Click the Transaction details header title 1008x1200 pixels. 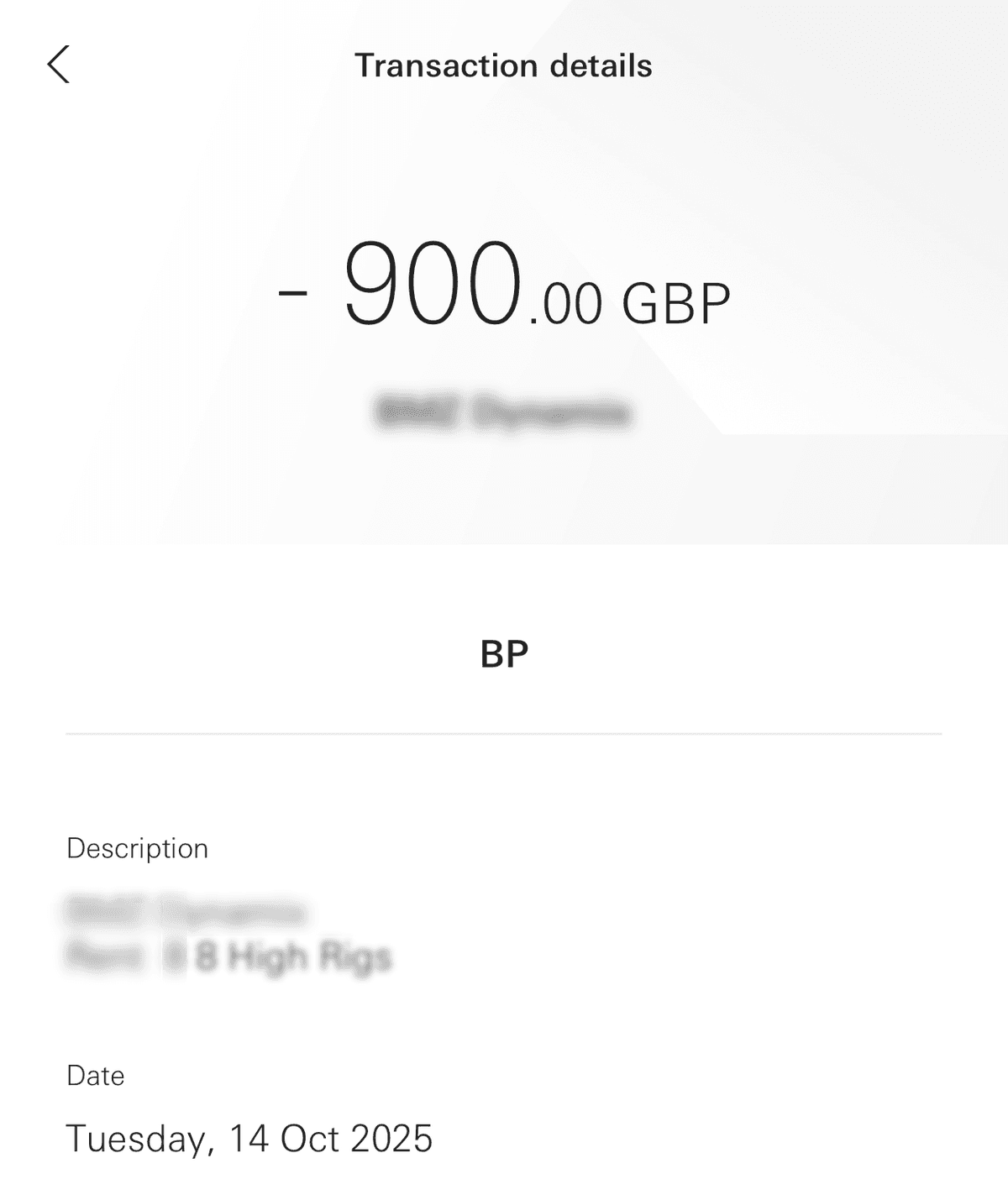click(x=504, y=65)
